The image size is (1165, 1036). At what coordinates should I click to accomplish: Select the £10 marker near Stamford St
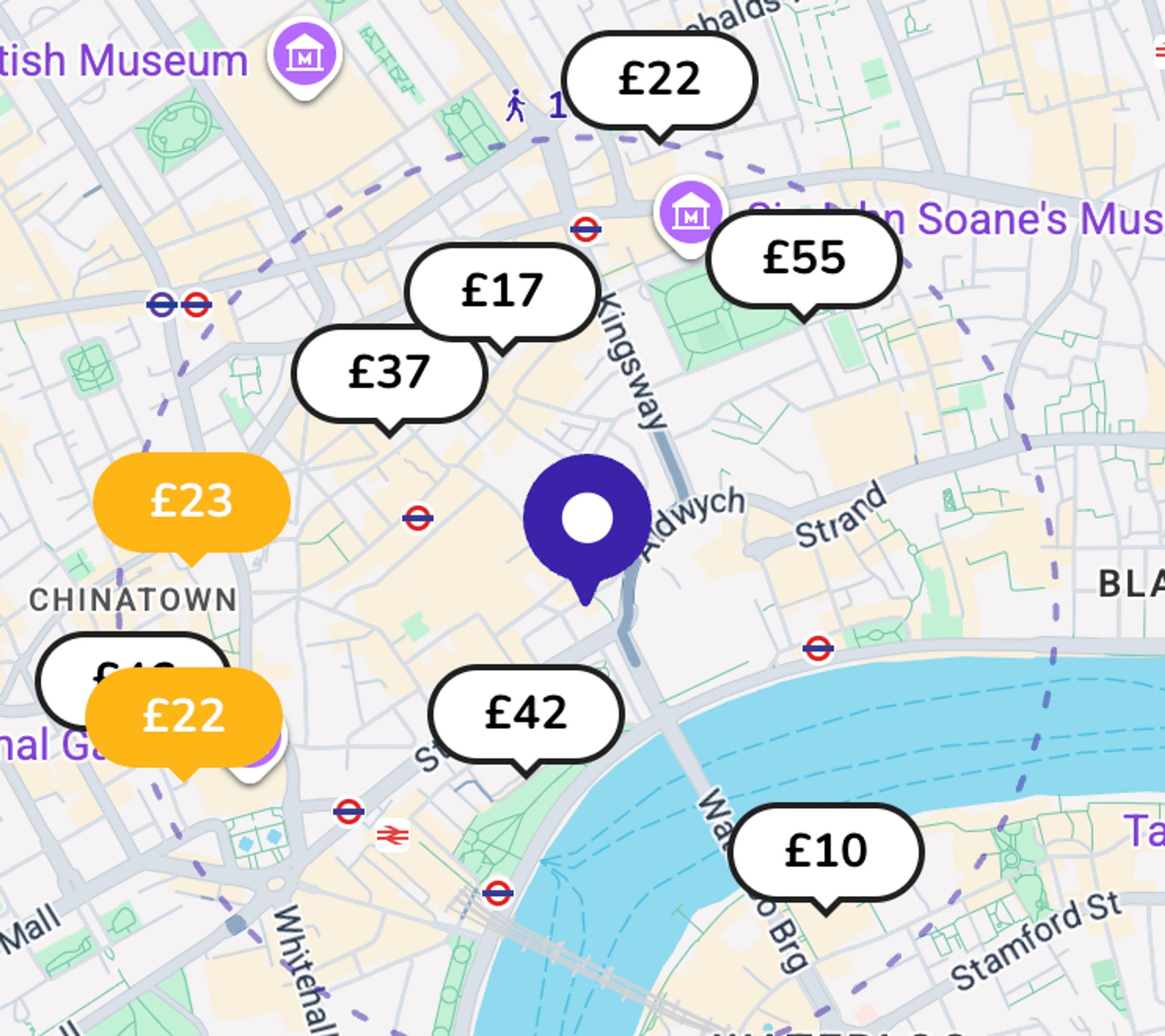pyautogui.click(x=826, y=851)
